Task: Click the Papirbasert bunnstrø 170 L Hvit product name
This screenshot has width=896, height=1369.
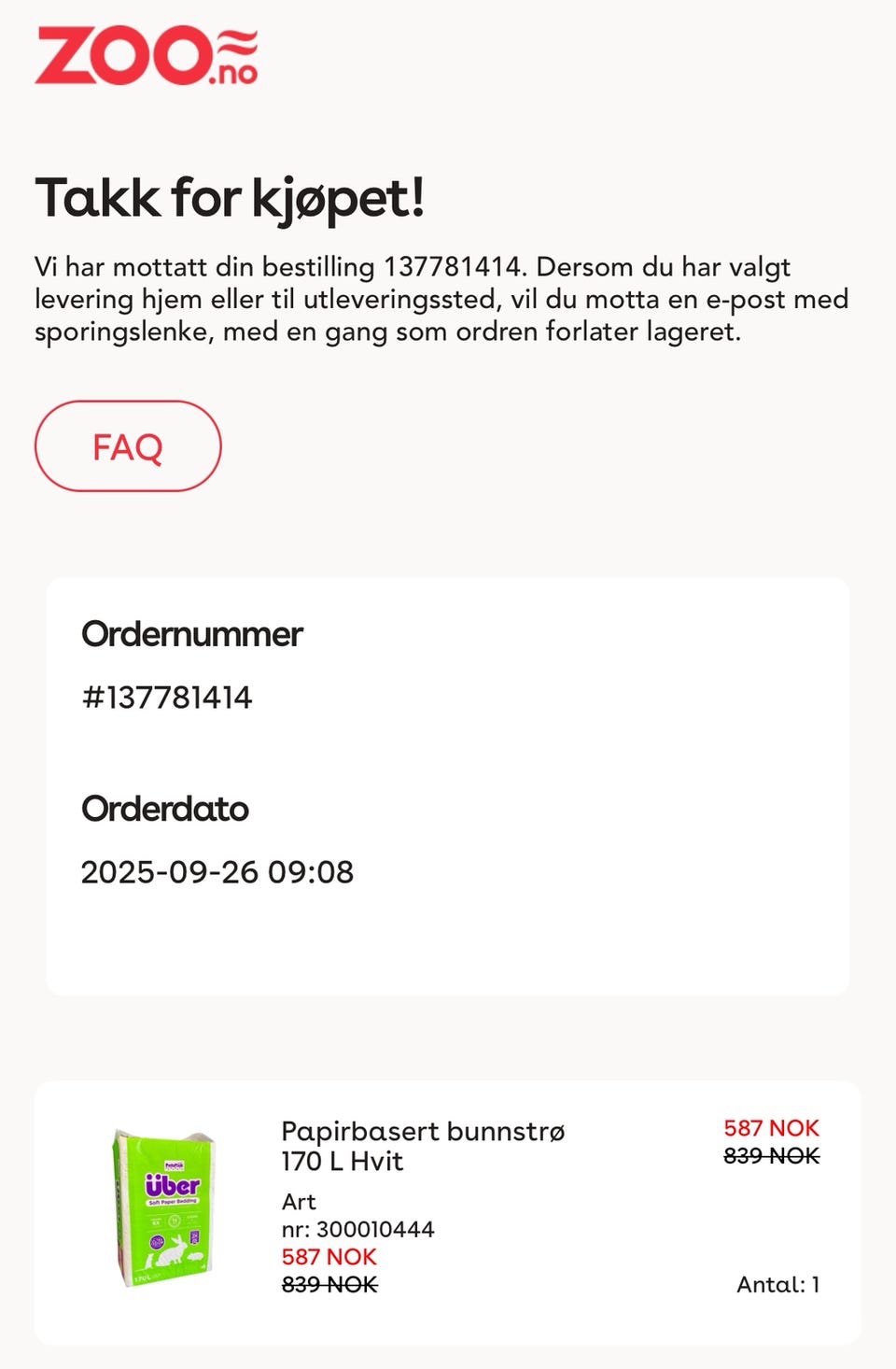Action: 423,1146
